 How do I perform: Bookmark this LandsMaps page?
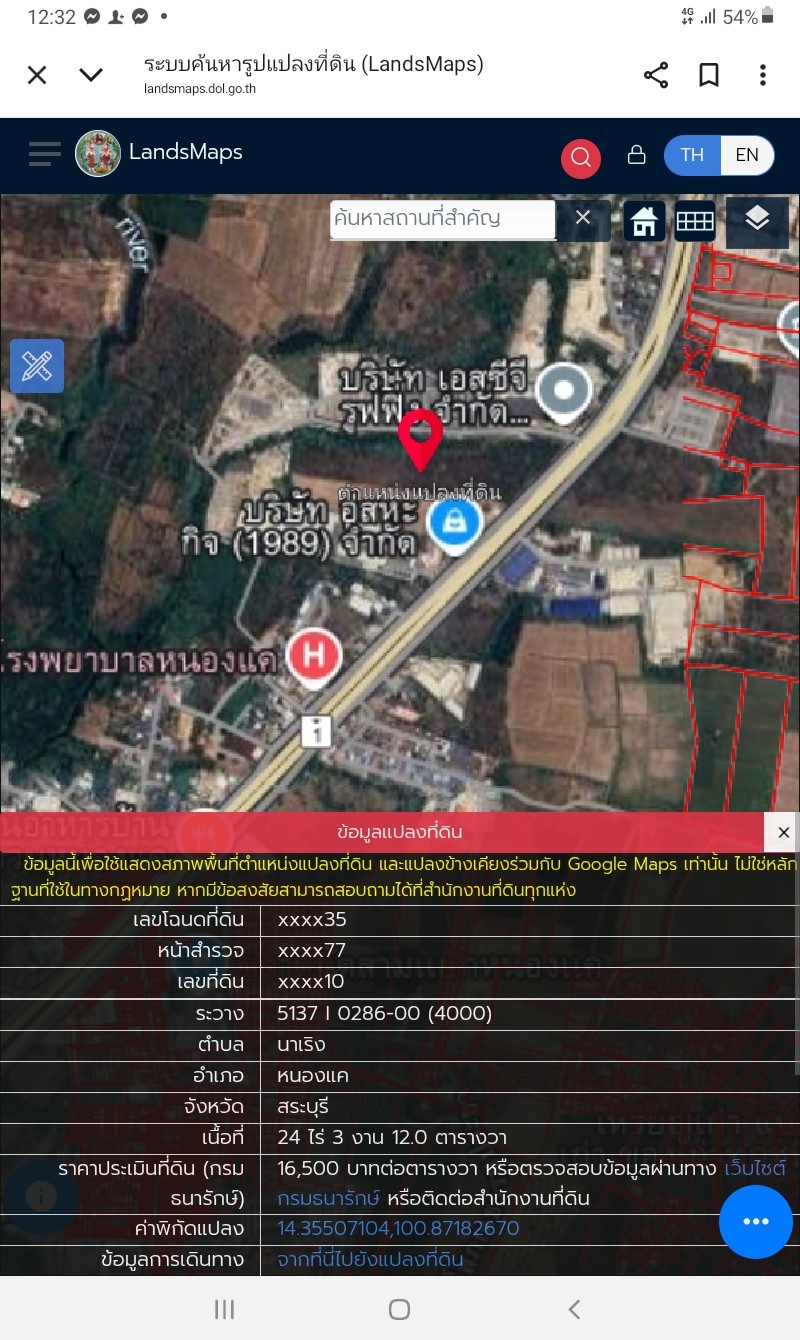pyautogui.click(x=709, y=75)
